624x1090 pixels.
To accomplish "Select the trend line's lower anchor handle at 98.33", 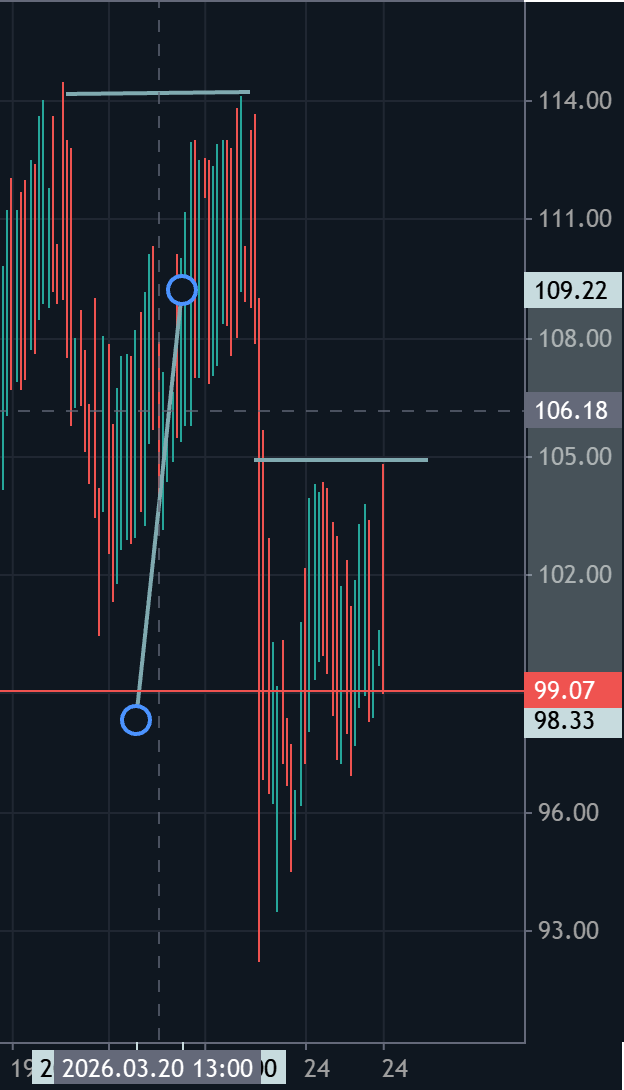I will 136,719.
